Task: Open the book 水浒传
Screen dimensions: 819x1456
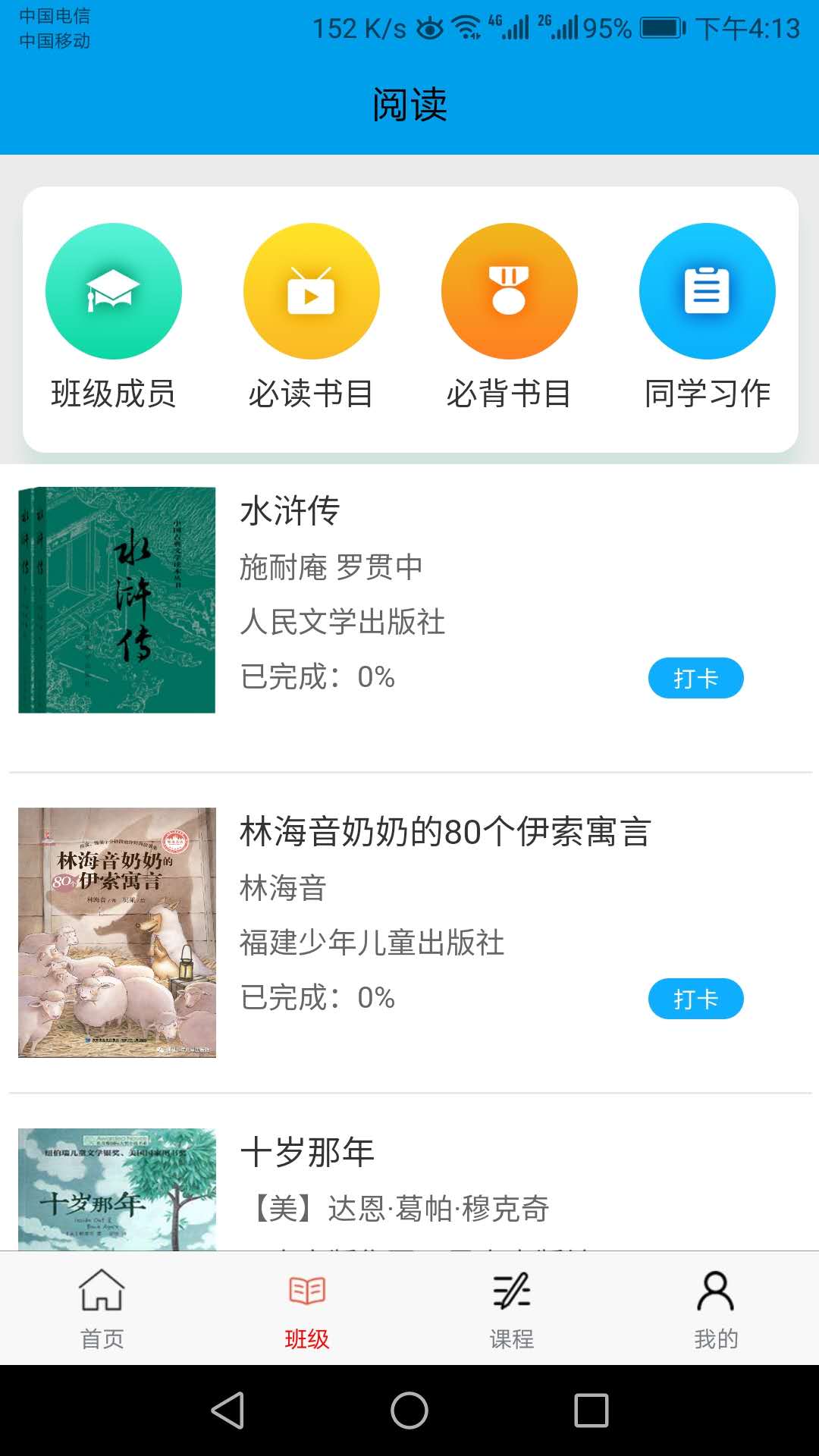Action: [x=290, y=510]
